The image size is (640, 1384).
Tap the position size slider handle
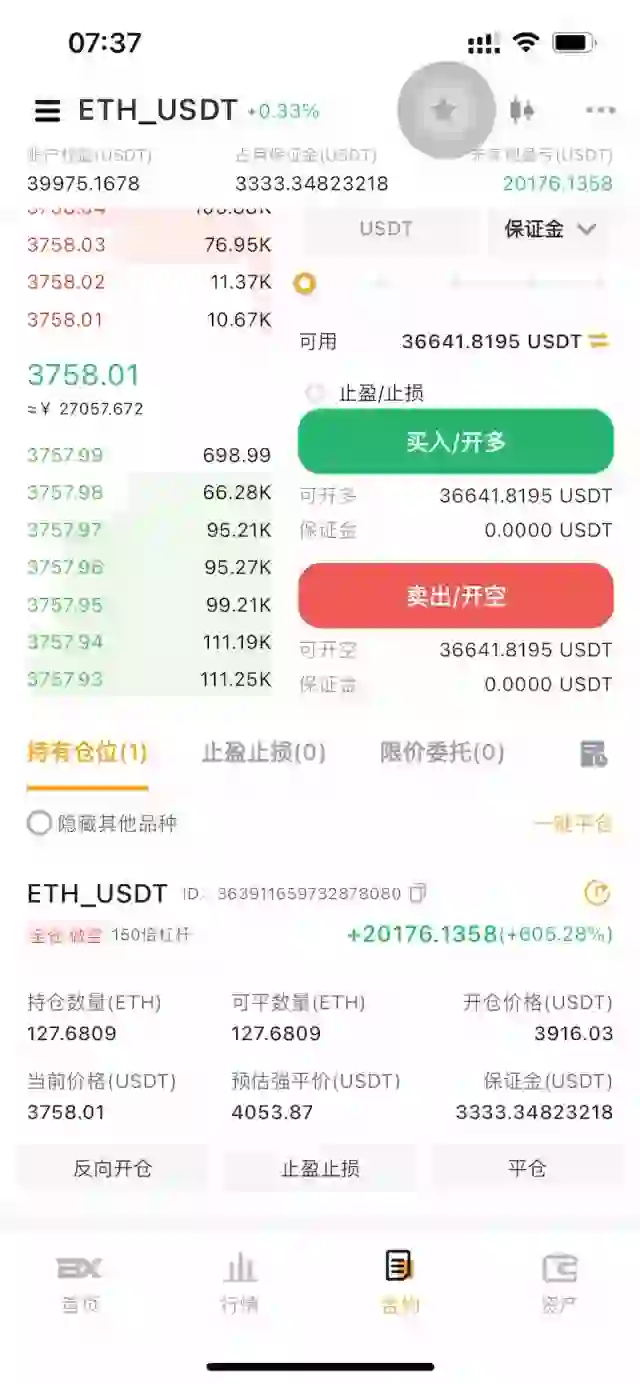point(305,284)
